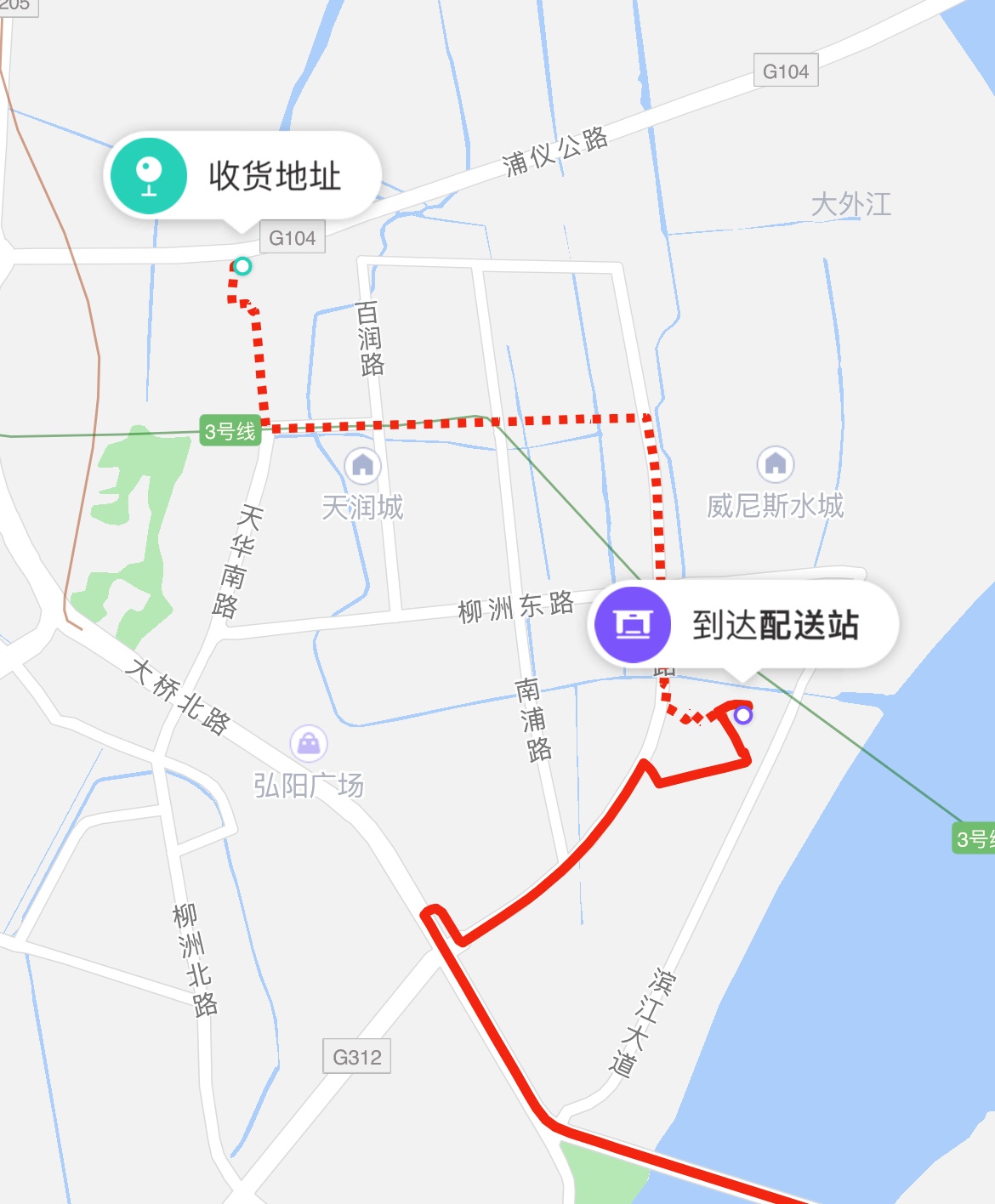The height and width of the screenshot is (1204, 995).
Task: Tap the 到达配送站 station marker bubble
Action: tap(742, 625)
